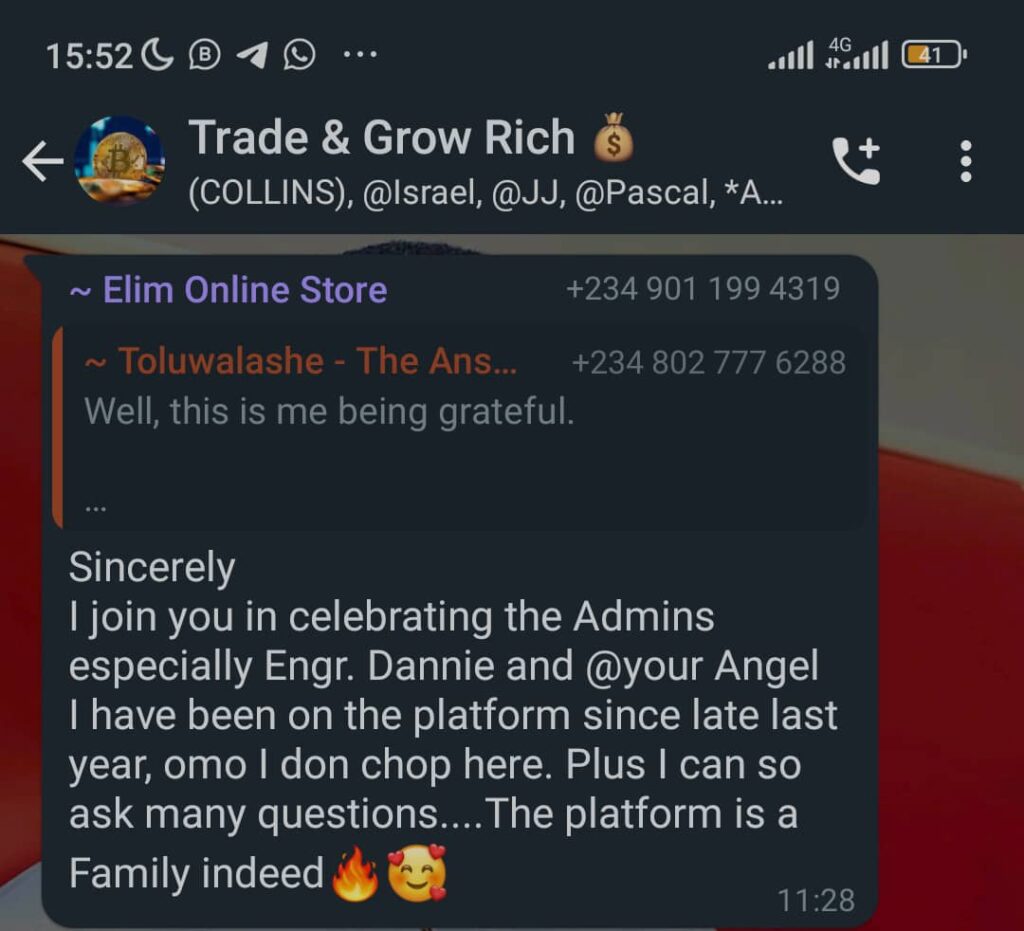Open the three-dot overflow menu
The image size is (1024, 931).
(965, 162)
